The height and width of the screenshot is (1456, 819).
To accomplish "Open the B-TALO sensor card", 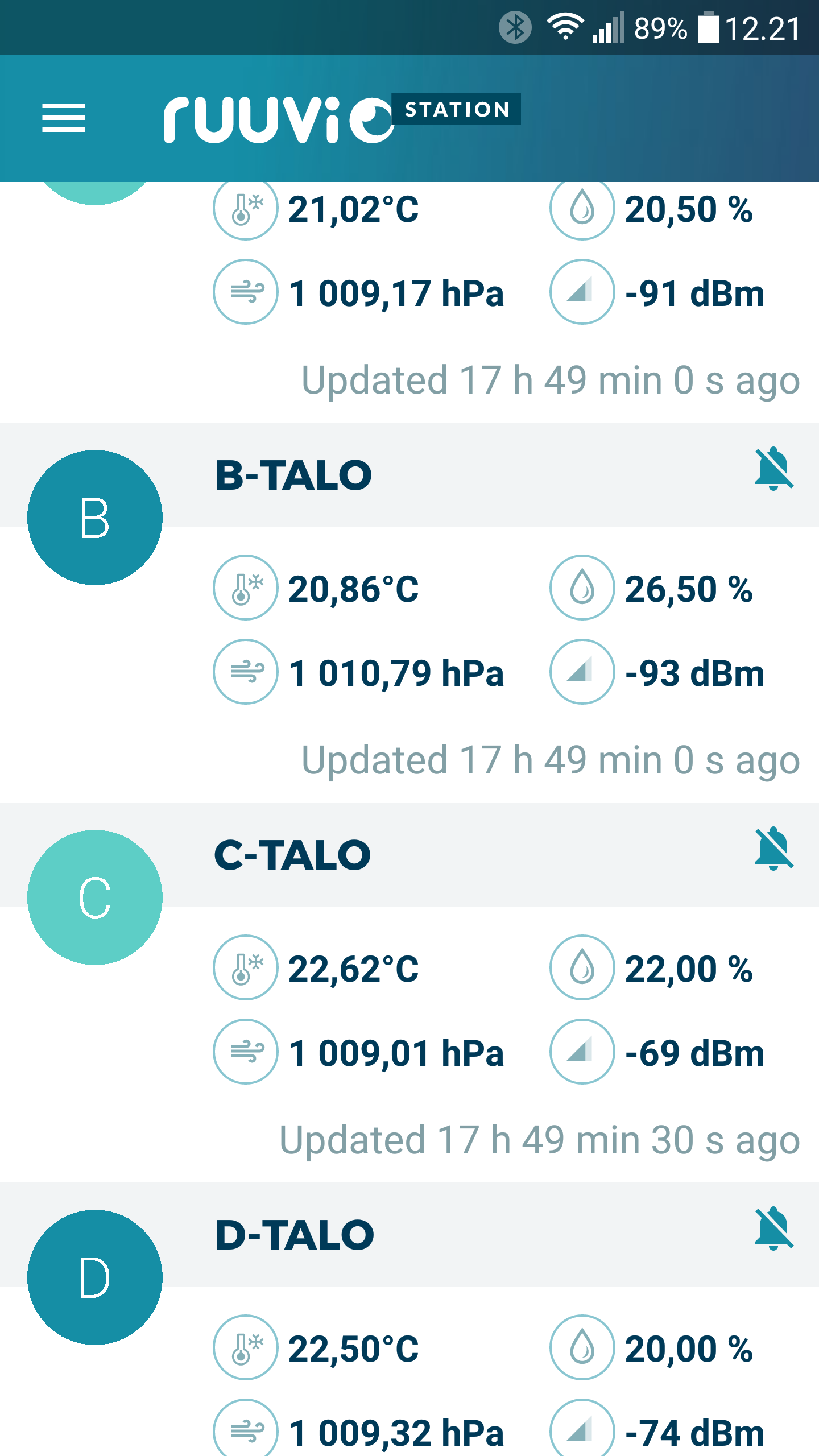I will click(x=409, y=612).
